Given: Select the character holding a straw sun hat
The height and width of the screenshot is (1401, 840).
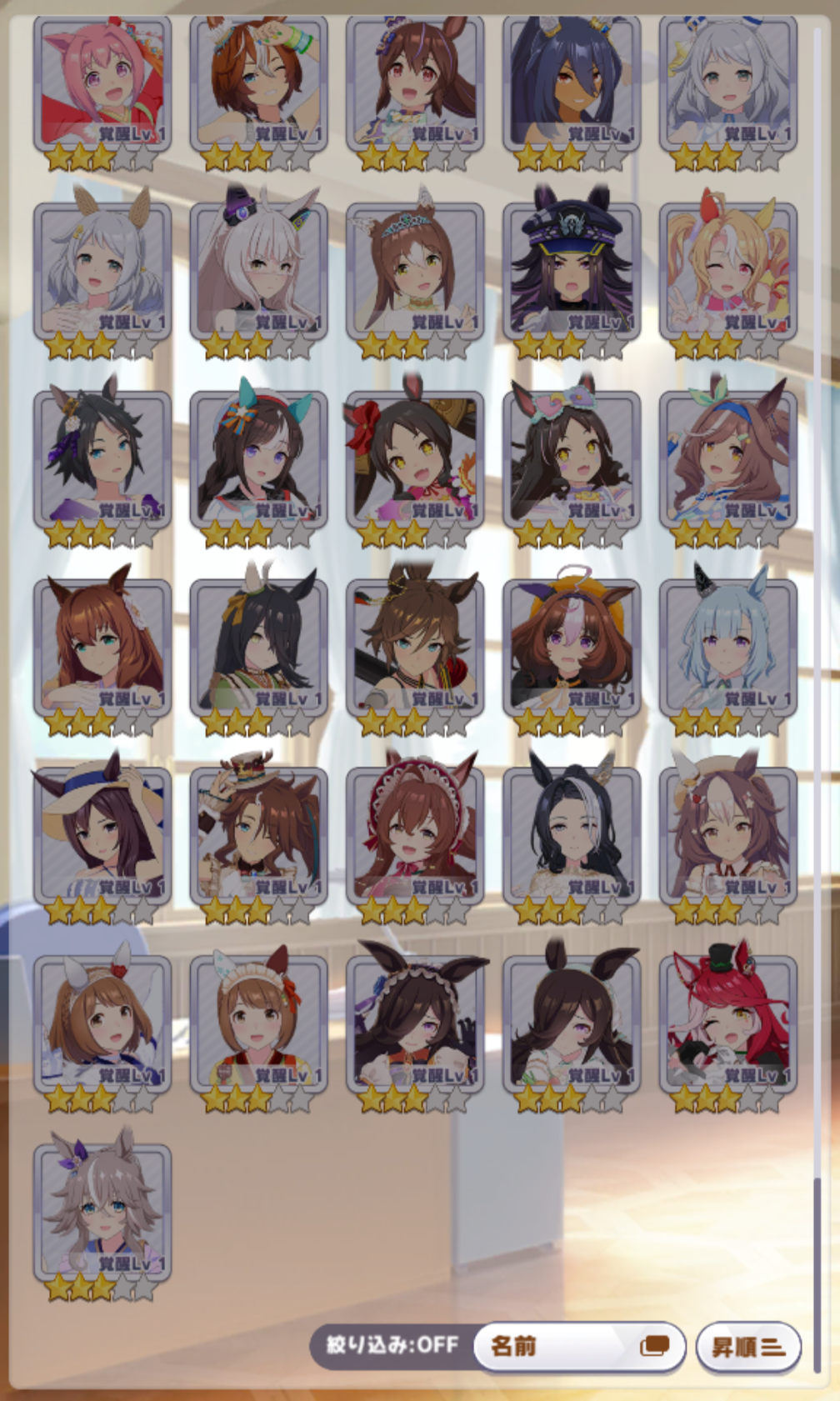Looking at the screenshot, I should click(x=102, y=845).
